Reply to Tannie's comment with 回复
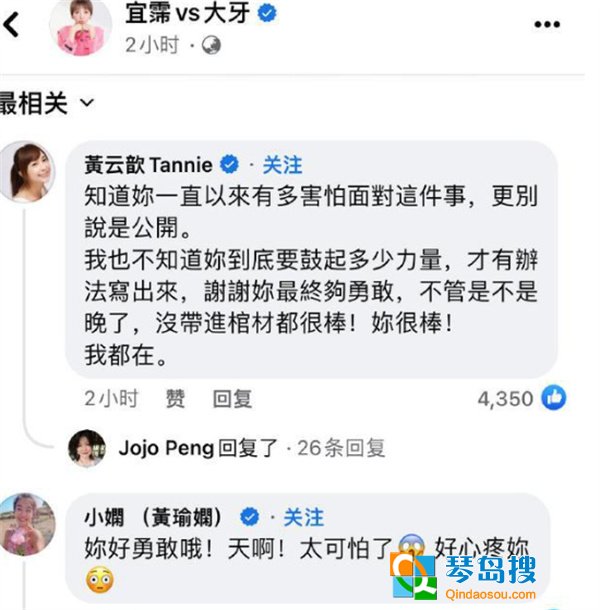Image resolution: width=600 pixels, height=610 pixels. [232, 398]
